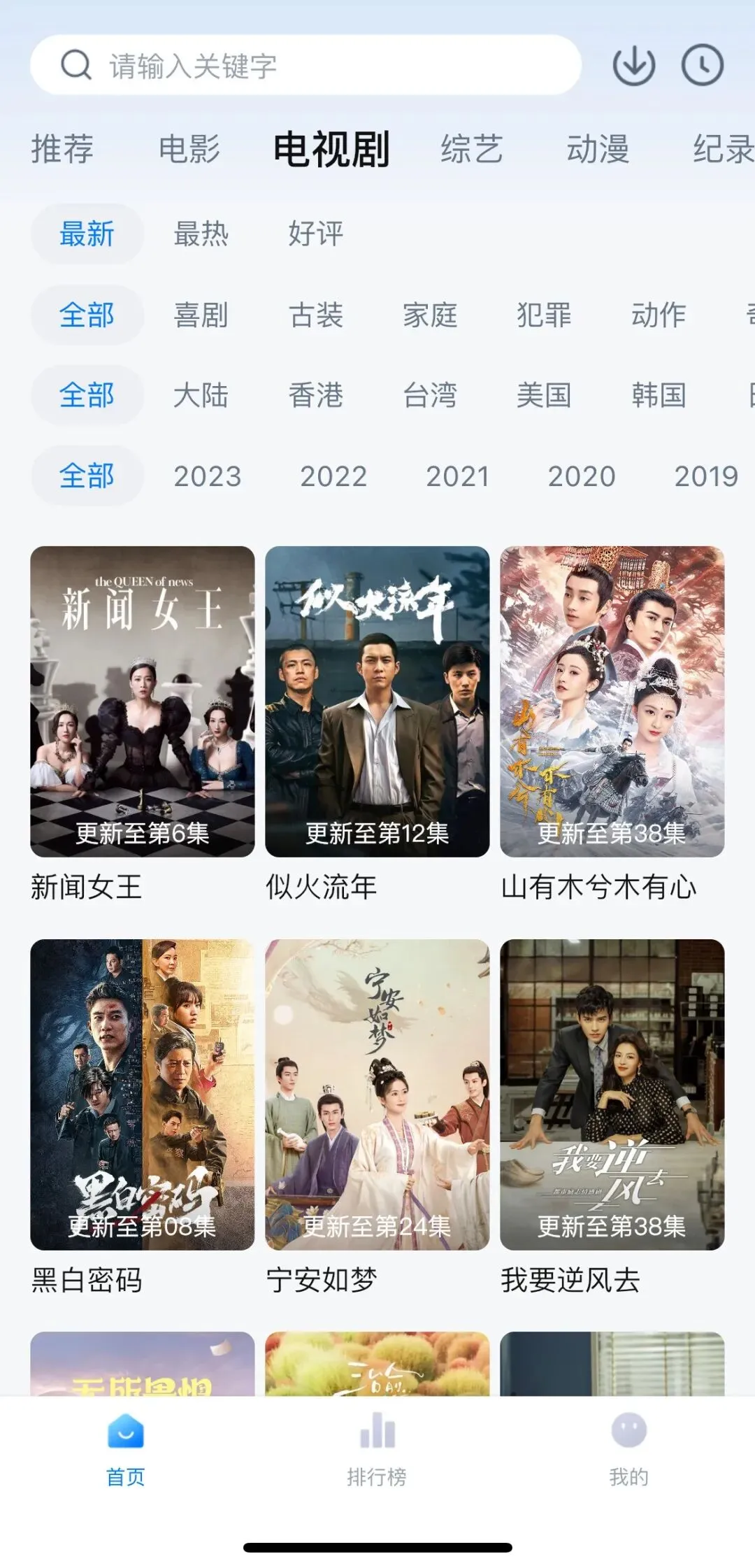Open the 新闻女王 show
Image resolution: width=755 pixels, height=1568 pixels.
coord(143,701)
